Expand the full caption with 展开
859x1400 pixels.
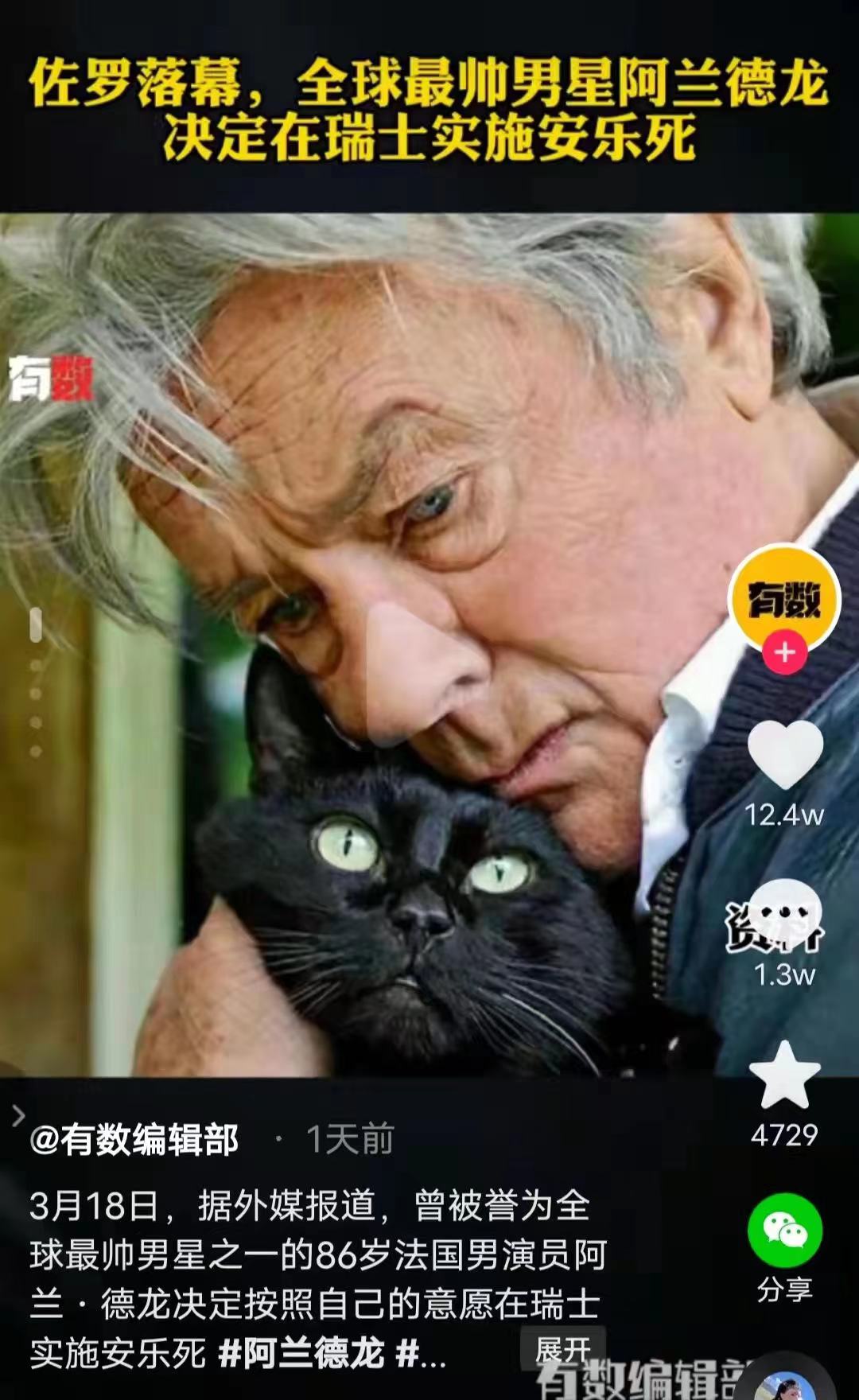563,1350
